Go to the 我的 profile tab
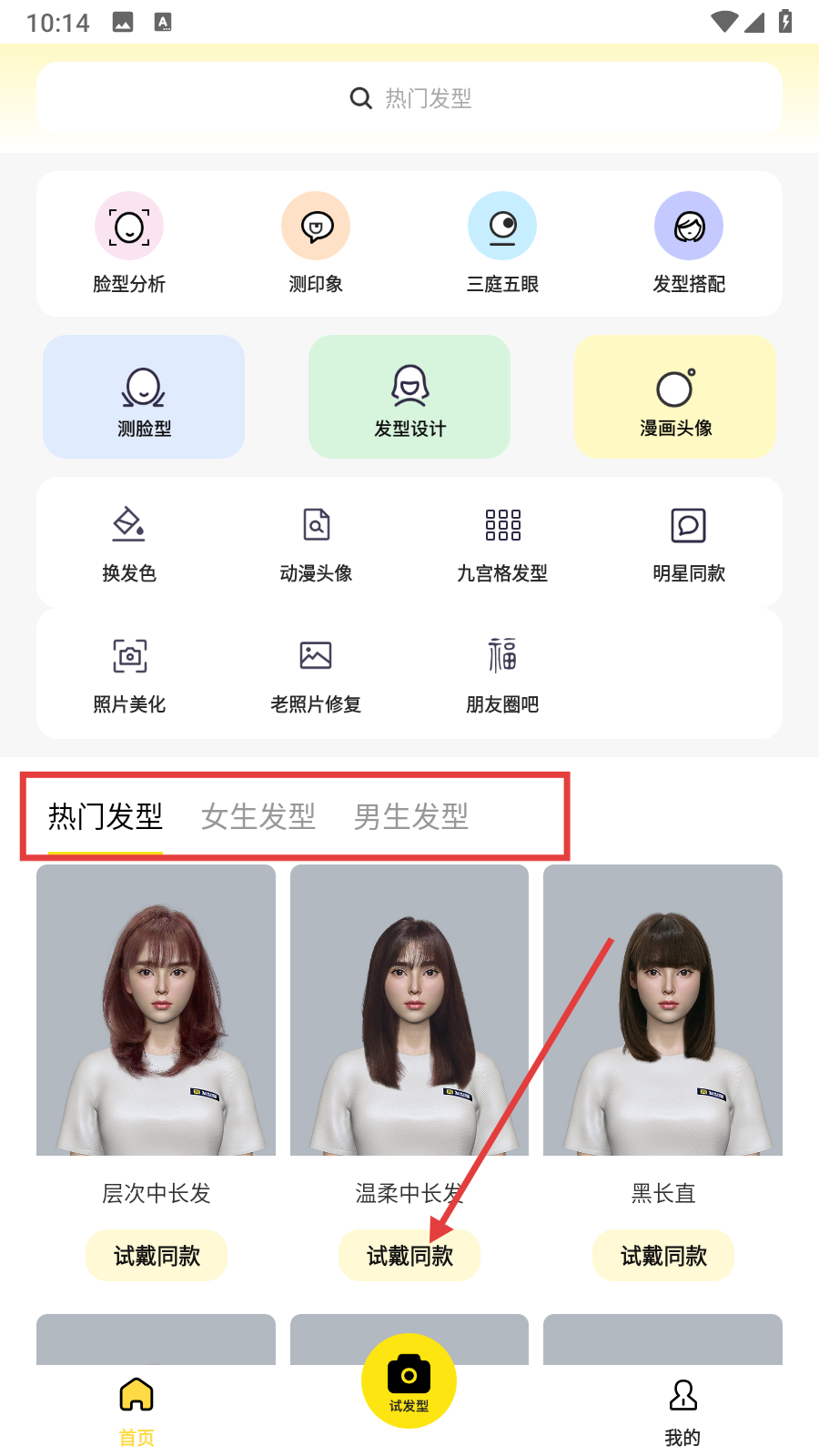819x1456 pixels. tap(682, 1410)
